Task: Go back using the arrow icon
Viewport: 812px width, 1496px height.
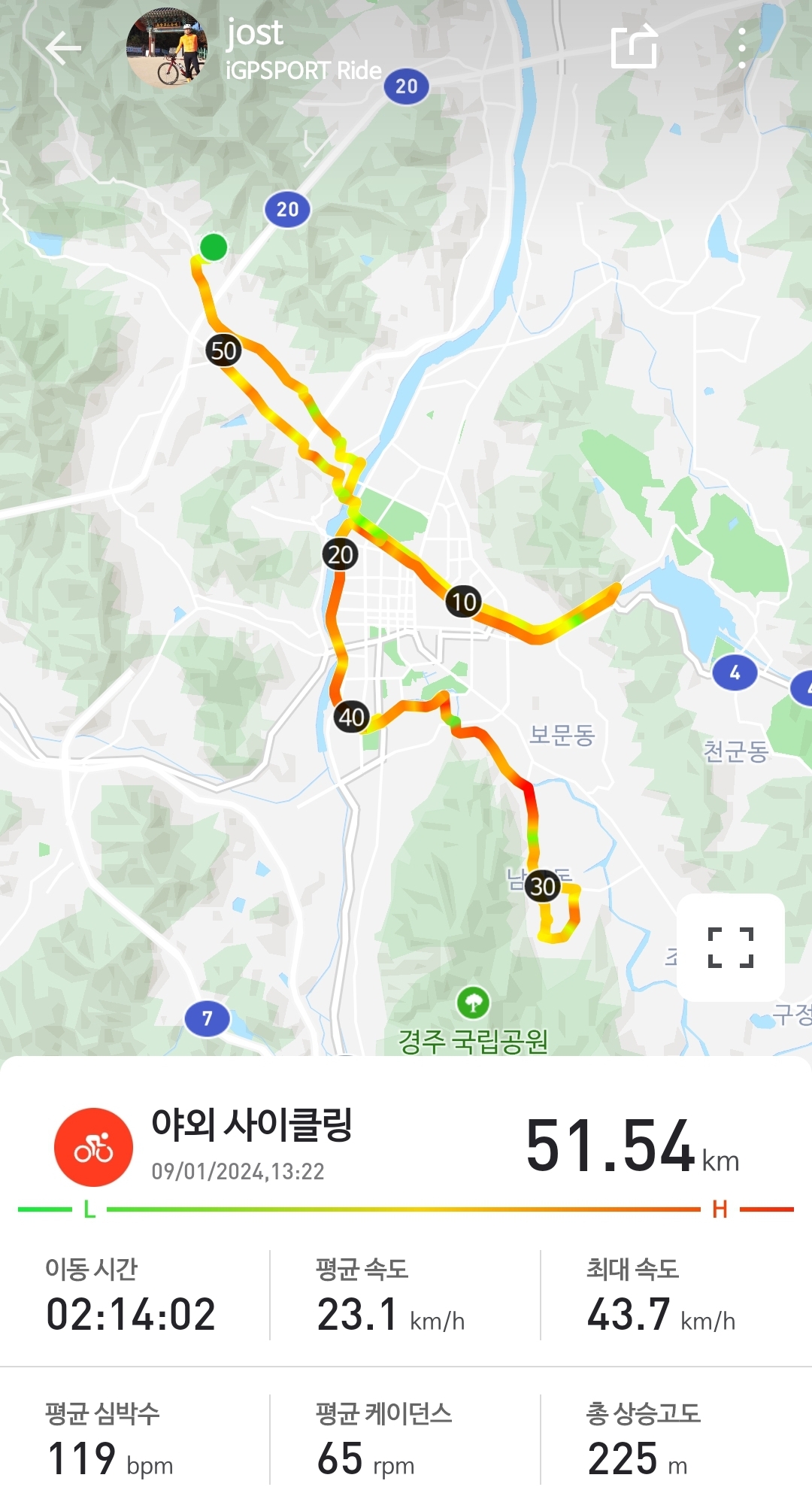Action: pyautogui.click(x=63, y=49)
